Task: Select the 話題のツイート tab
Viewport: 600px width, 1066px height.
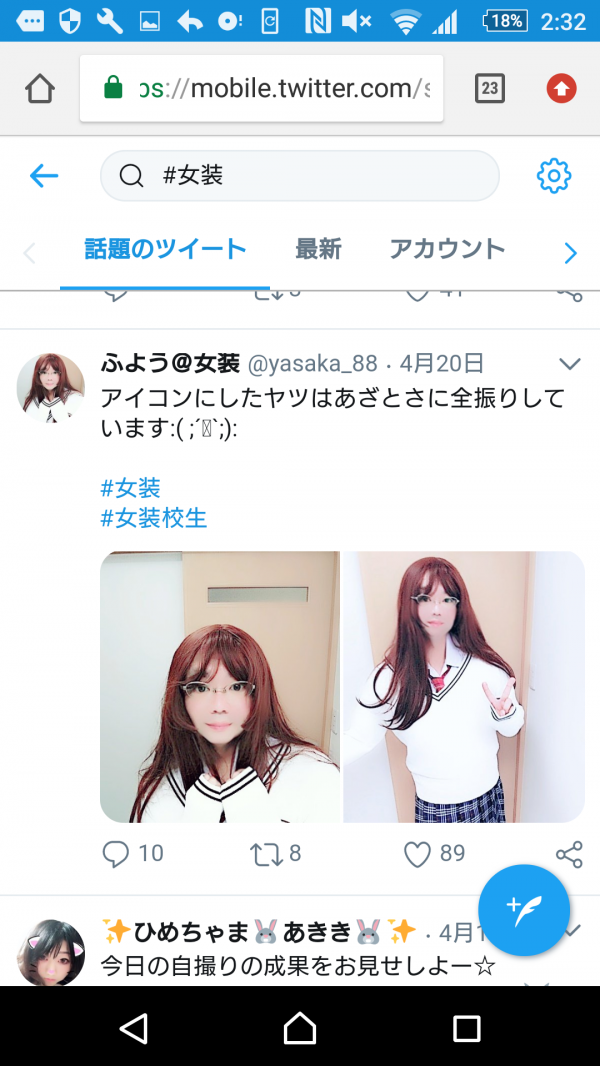Action: 165,250
